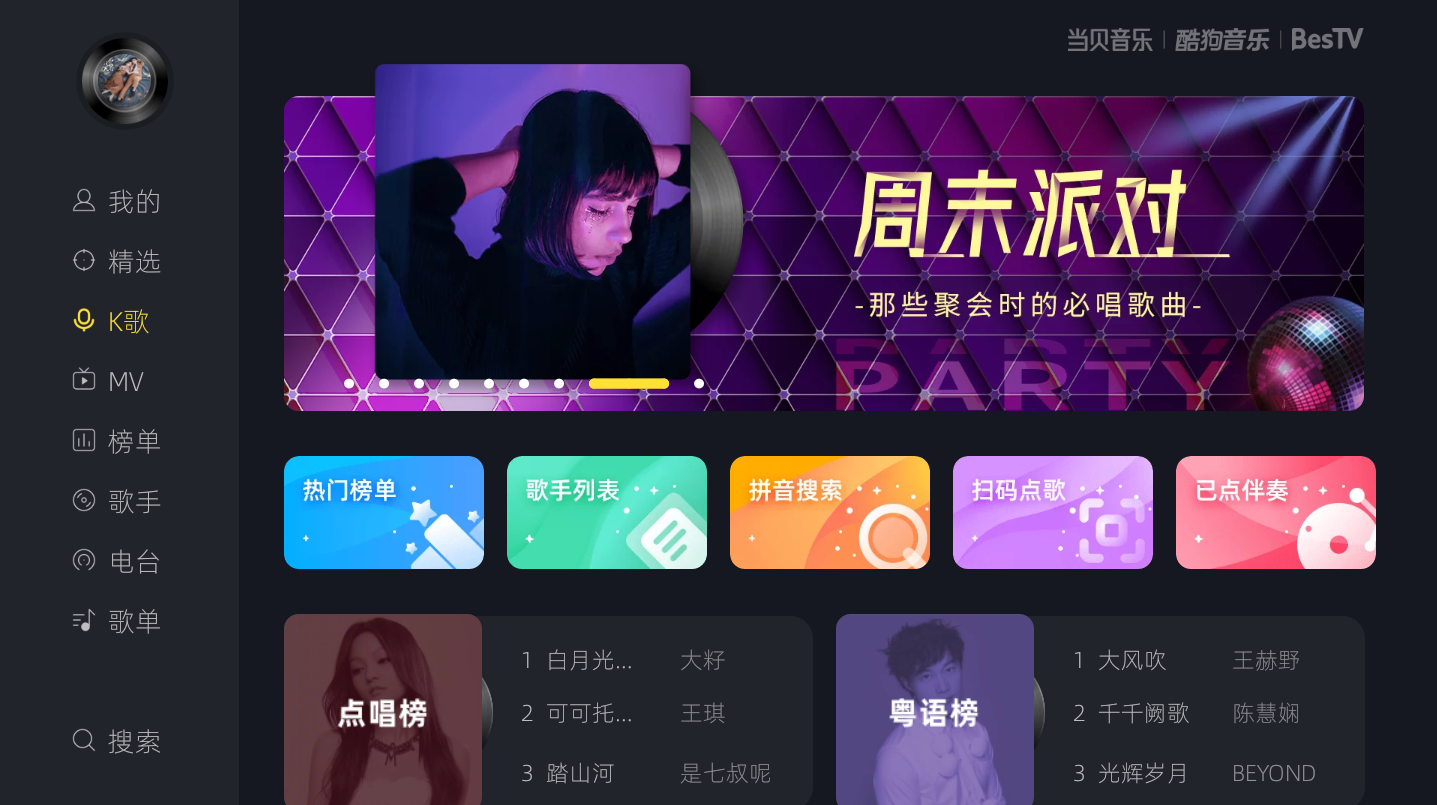Open the 电台 tab
This screenshot has width=1437, height=805.
(117, 561)
